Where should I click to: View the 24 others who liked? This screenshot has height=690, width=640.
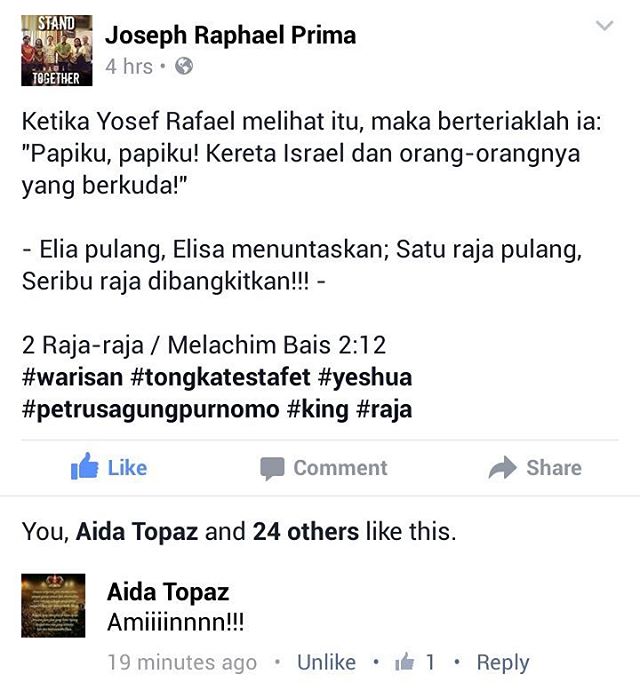coord(304,532)
